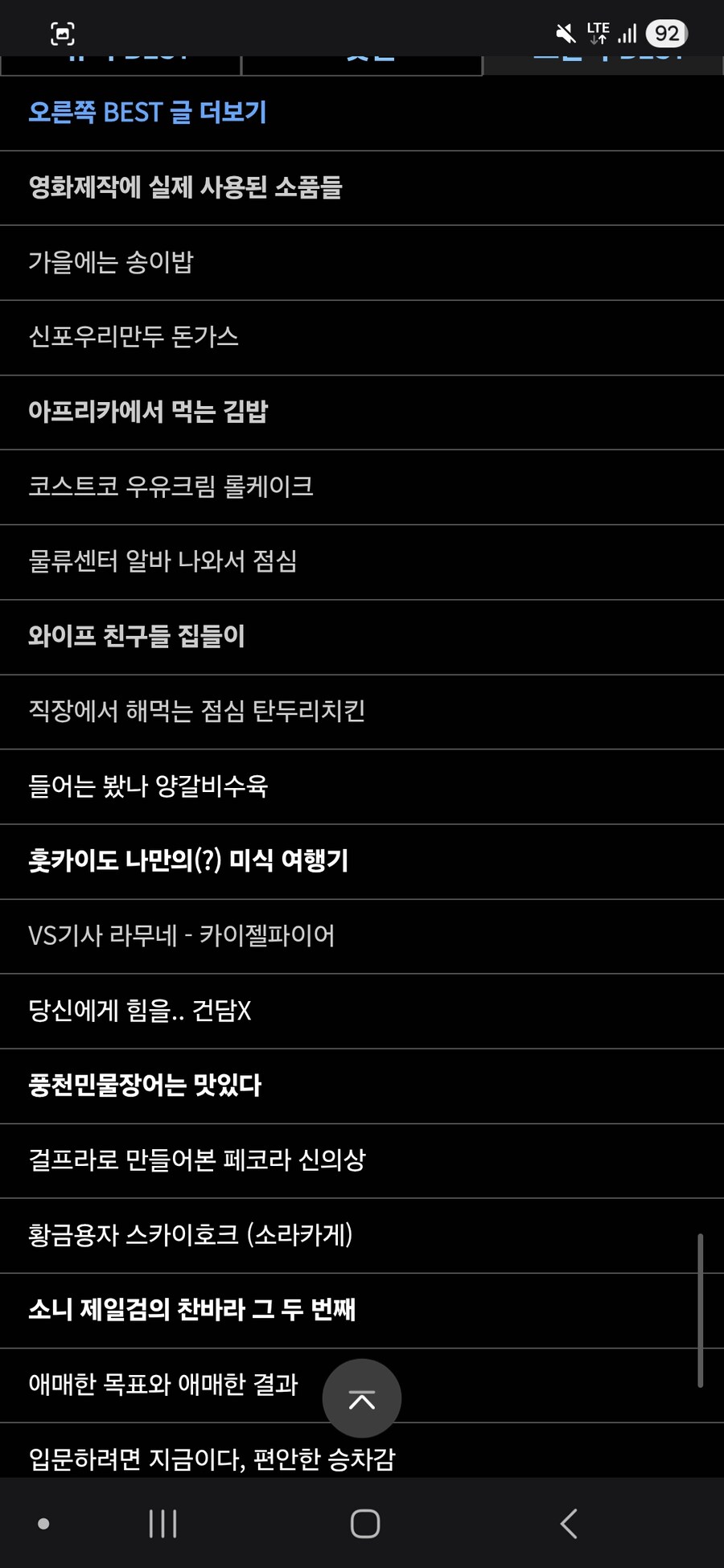Tap the floating scroll-to-top arrow button
The image size is (724, 1568).
pos(361,1398)
